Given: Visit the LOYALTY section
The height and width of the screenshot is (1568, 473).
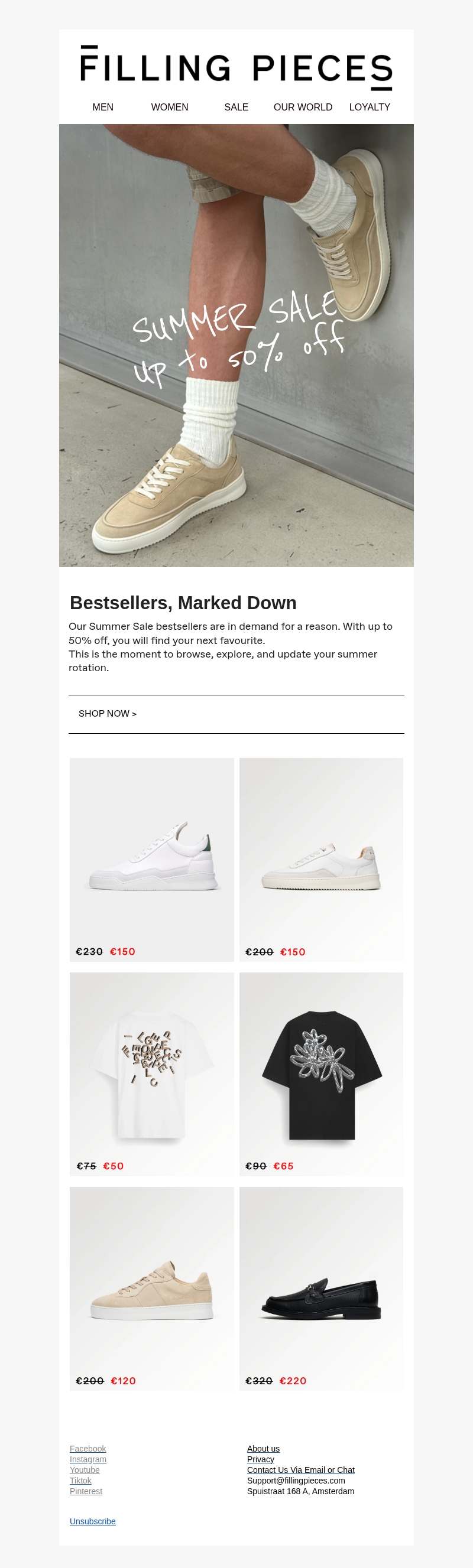Looking at the screenshot, I should click(x=370, y=107).
